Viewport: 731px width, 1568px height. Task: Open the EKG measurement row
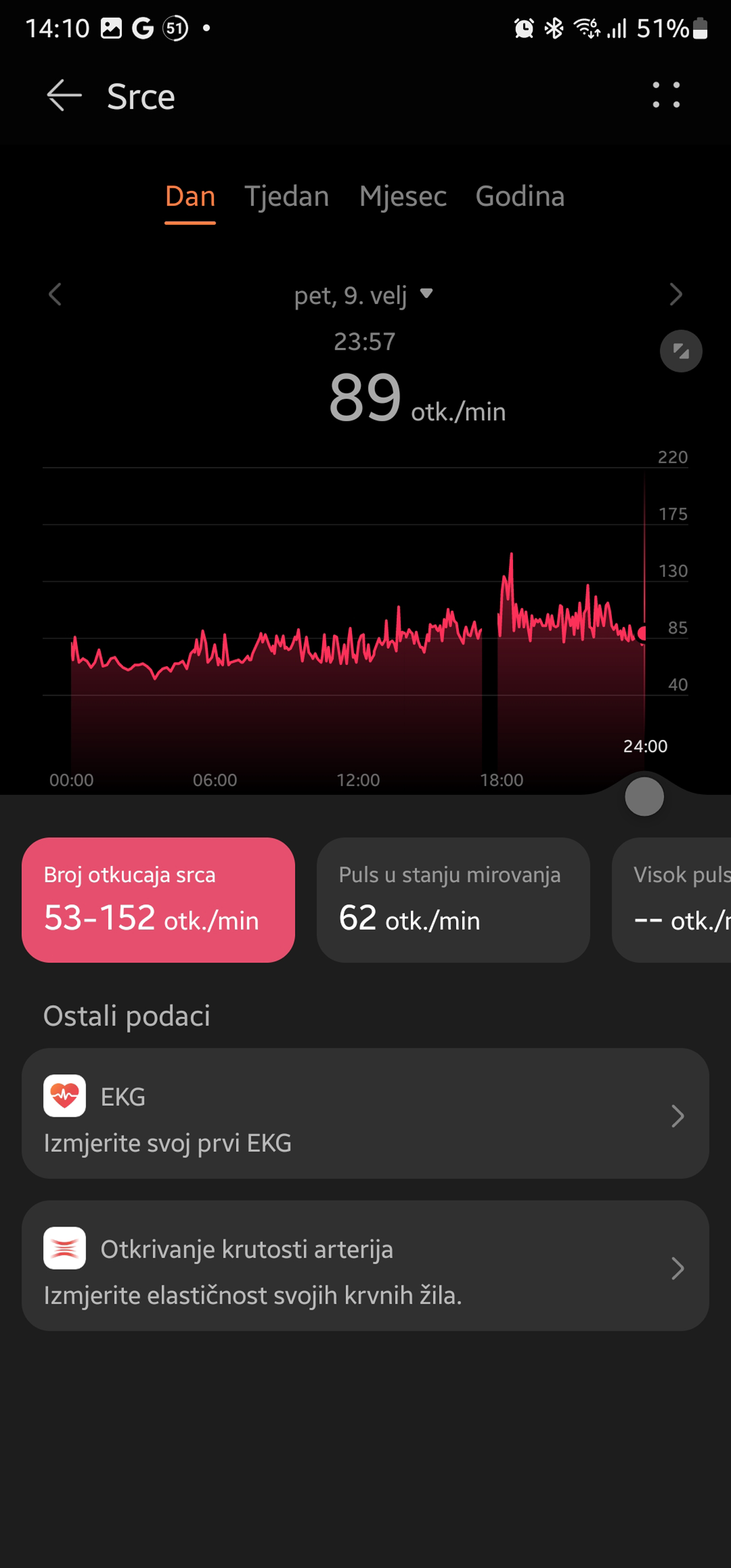(x=365, y=1114)
